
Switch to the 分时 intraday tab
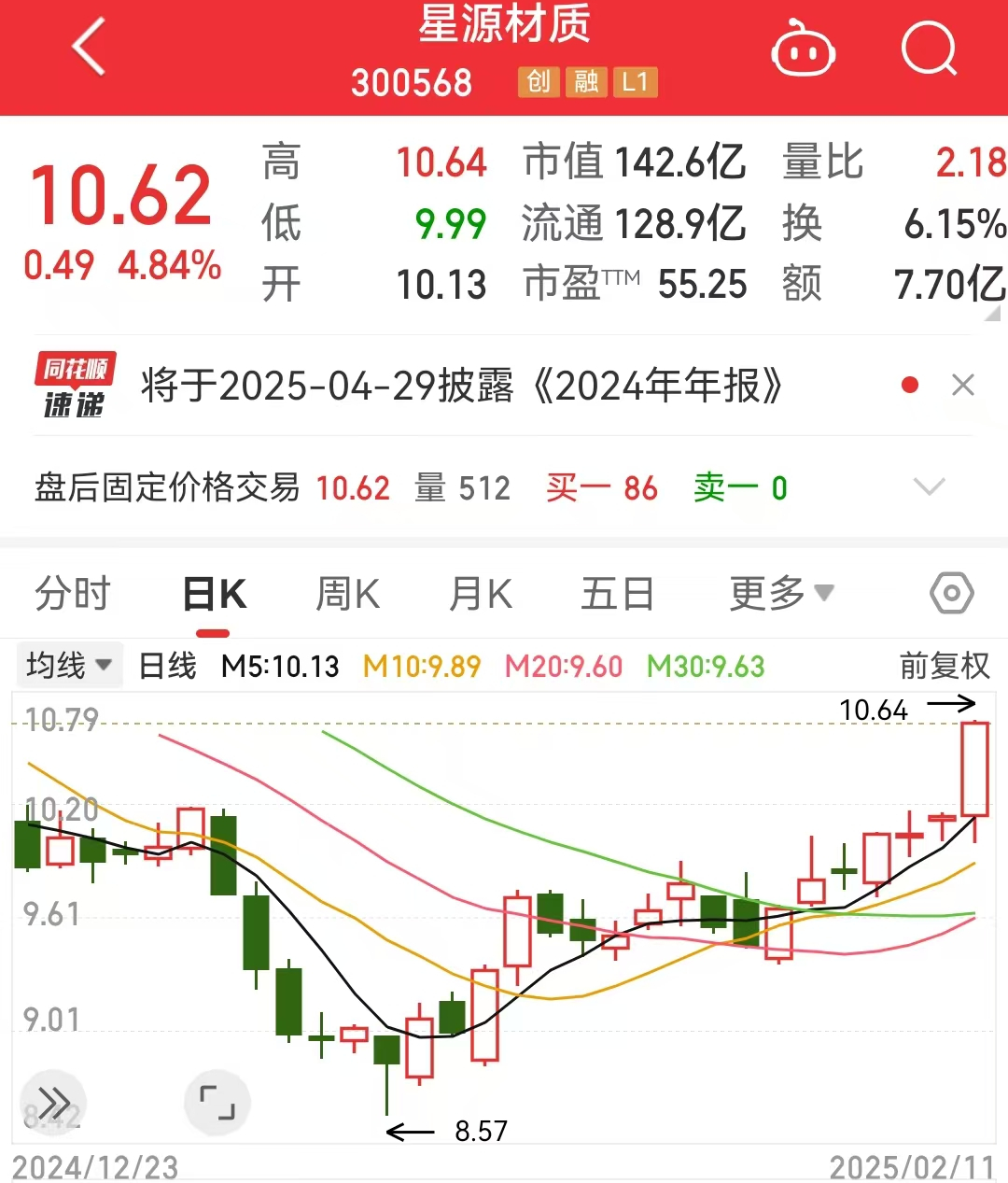(73, 593)
